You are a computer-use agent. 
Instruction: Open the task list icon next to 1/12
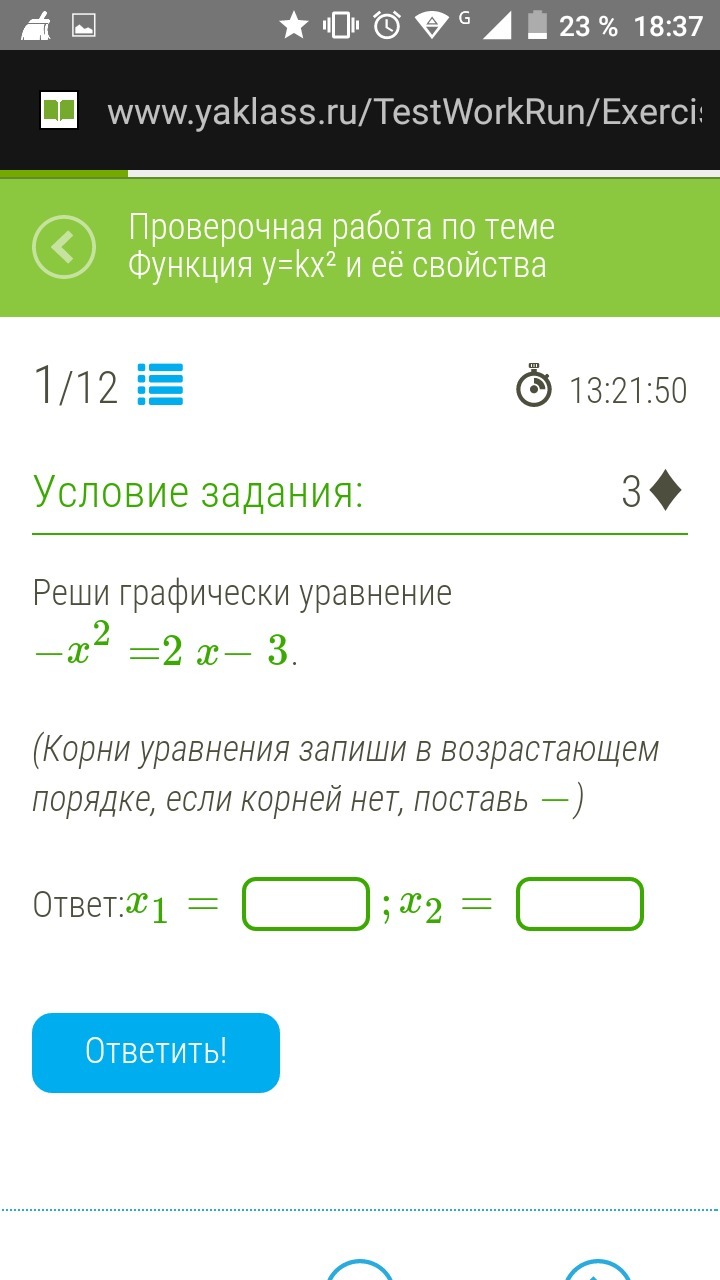click(160, 385)
